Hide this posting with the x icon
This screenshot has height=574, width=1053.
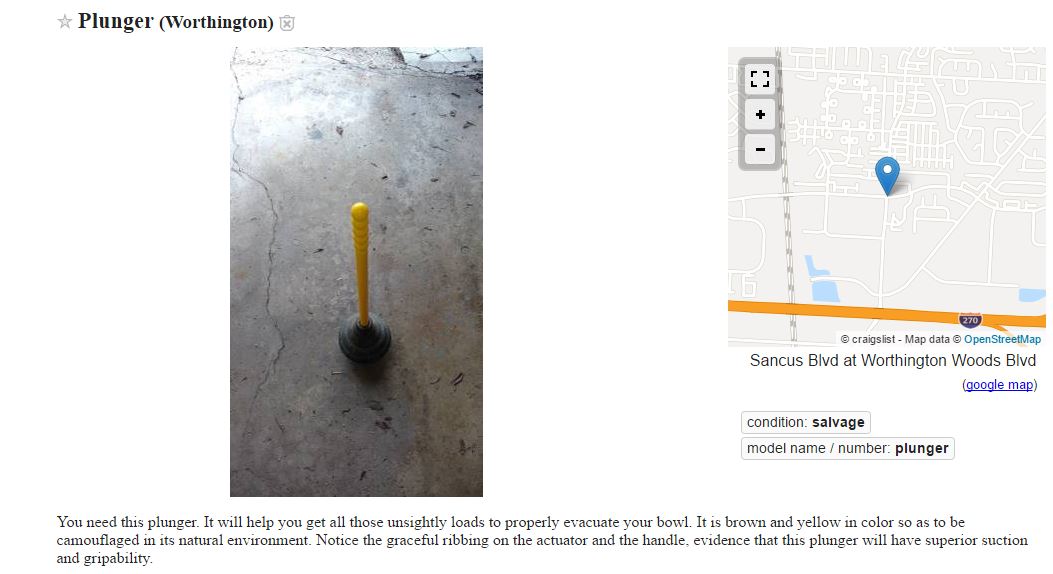[287, 23]
